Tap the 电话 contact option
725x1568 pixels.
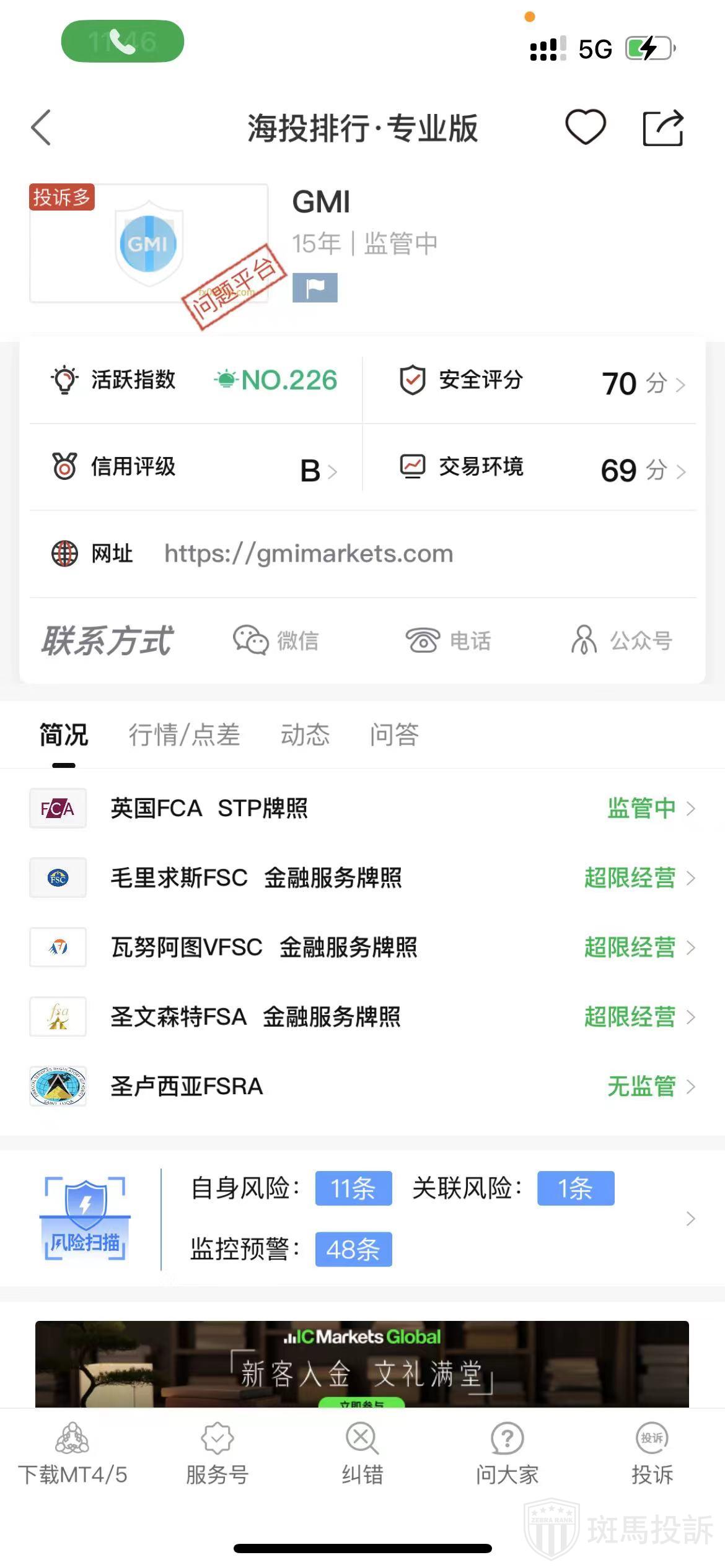(x=448, y=640)
